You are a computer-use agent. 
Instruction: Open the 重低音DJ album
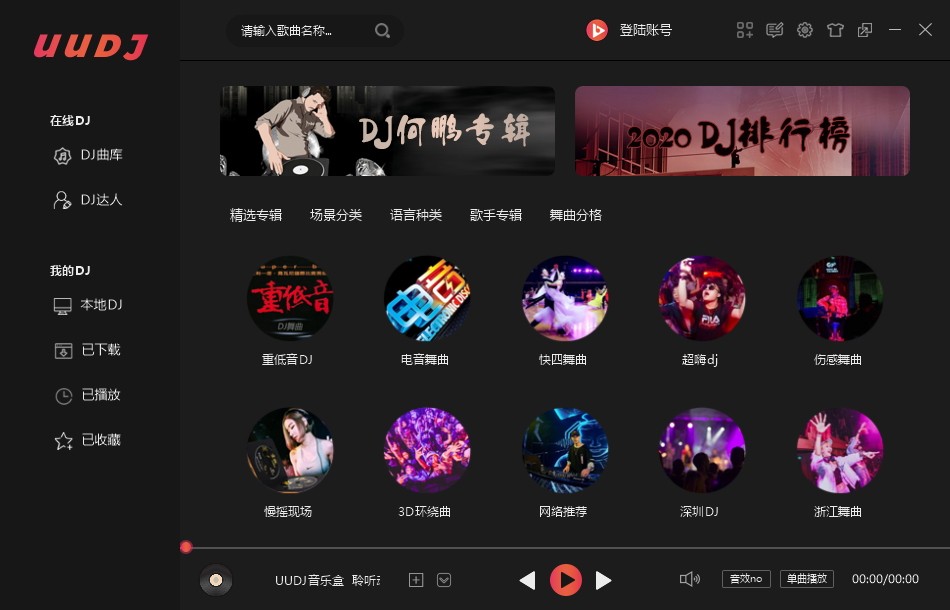pos(289,300)
